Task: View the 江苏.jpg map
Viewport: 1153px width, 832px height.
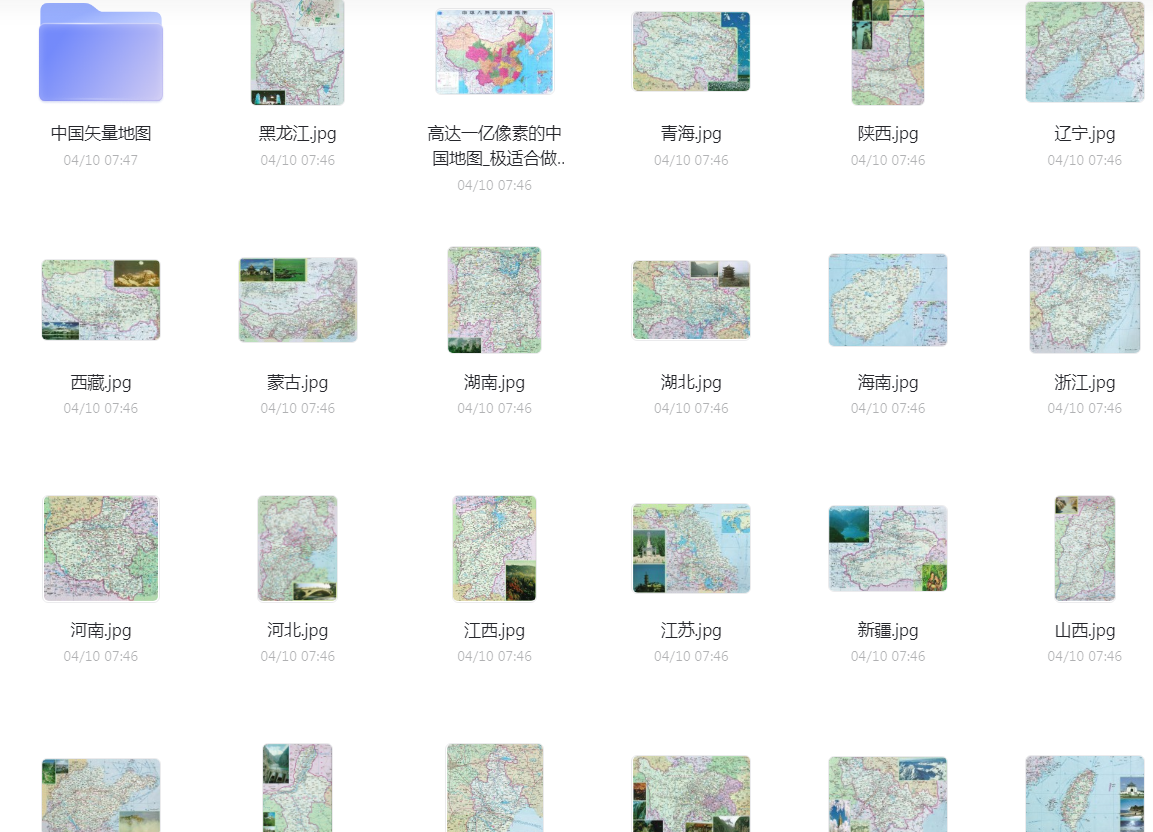Action: (691, 548)
